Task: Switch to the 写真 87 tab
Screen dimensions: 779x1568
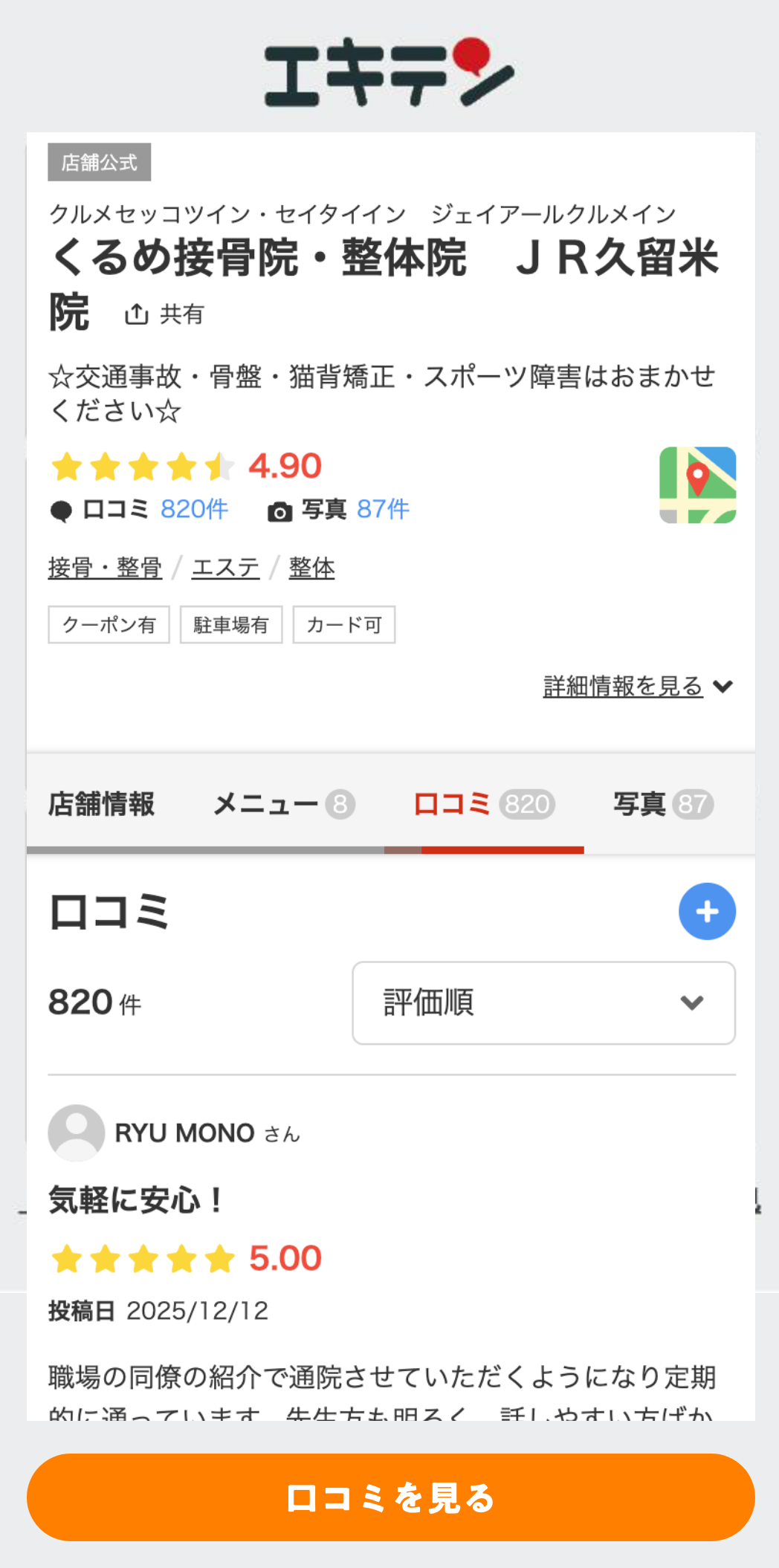Action: pyautogui.click(x=660, y=805)
